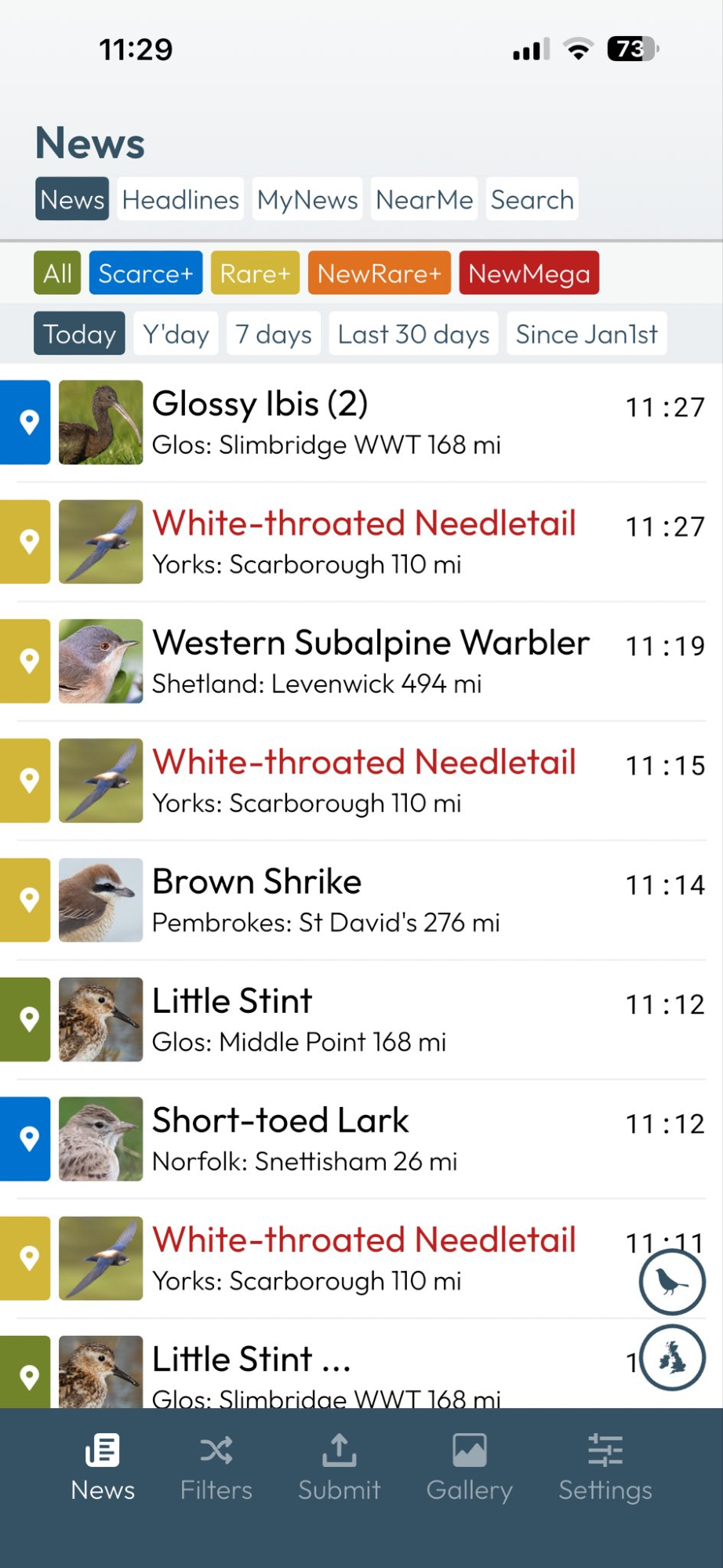
Task: Select the NearMe tab
Action: click(424, 200)
